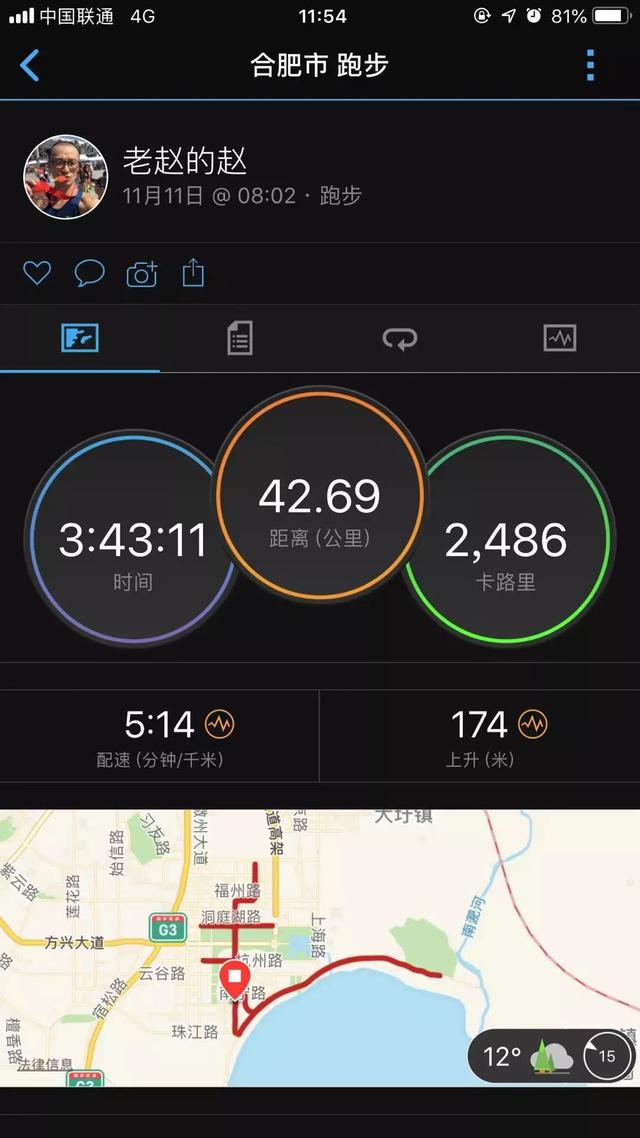This screenshot has height=1138, width=640.
Task: Switch to the charts tab
Action: (x=560, y=338)
